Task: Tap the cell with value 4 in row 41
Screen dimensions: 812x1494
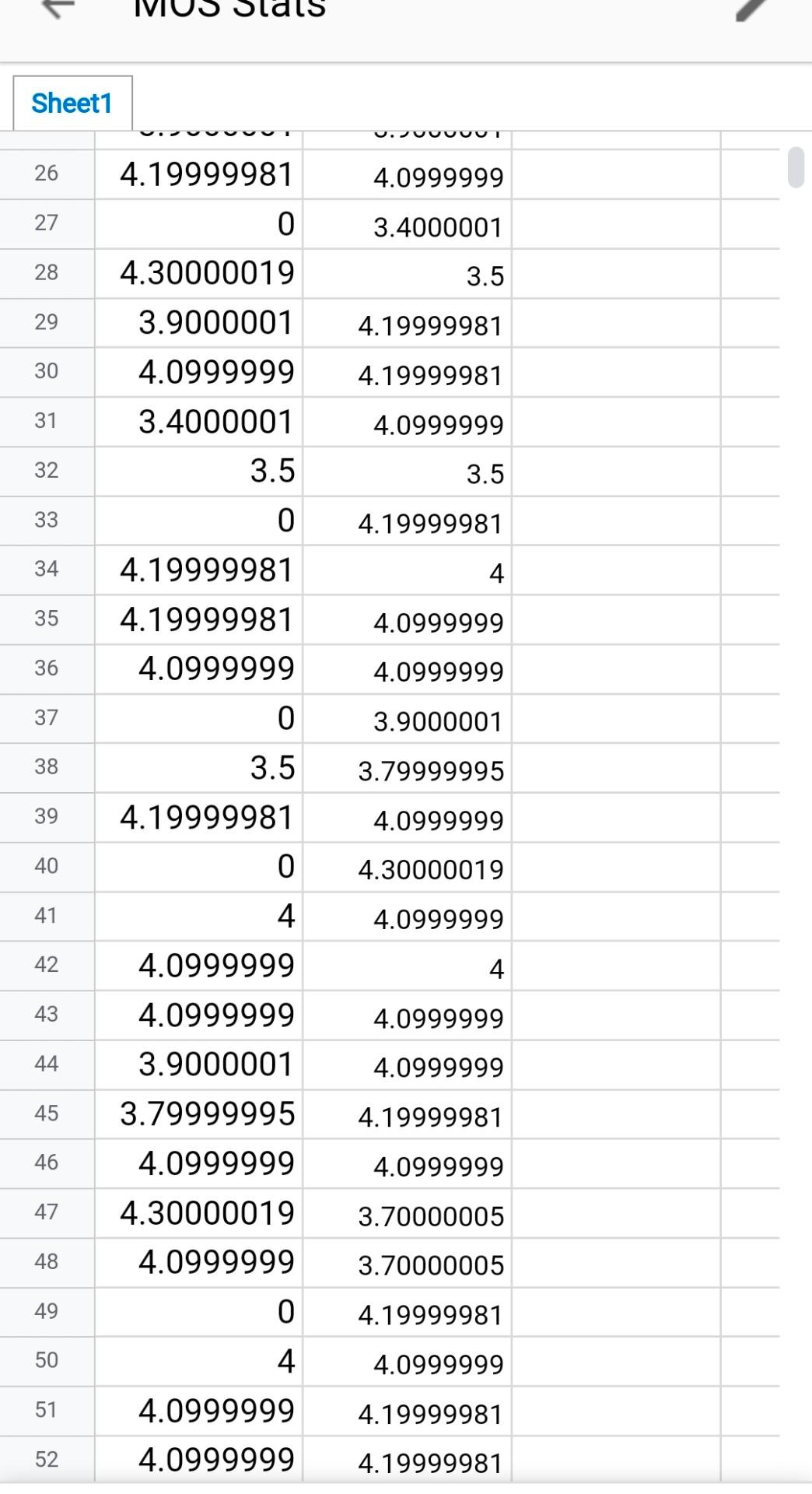Action: click(197, 917)
